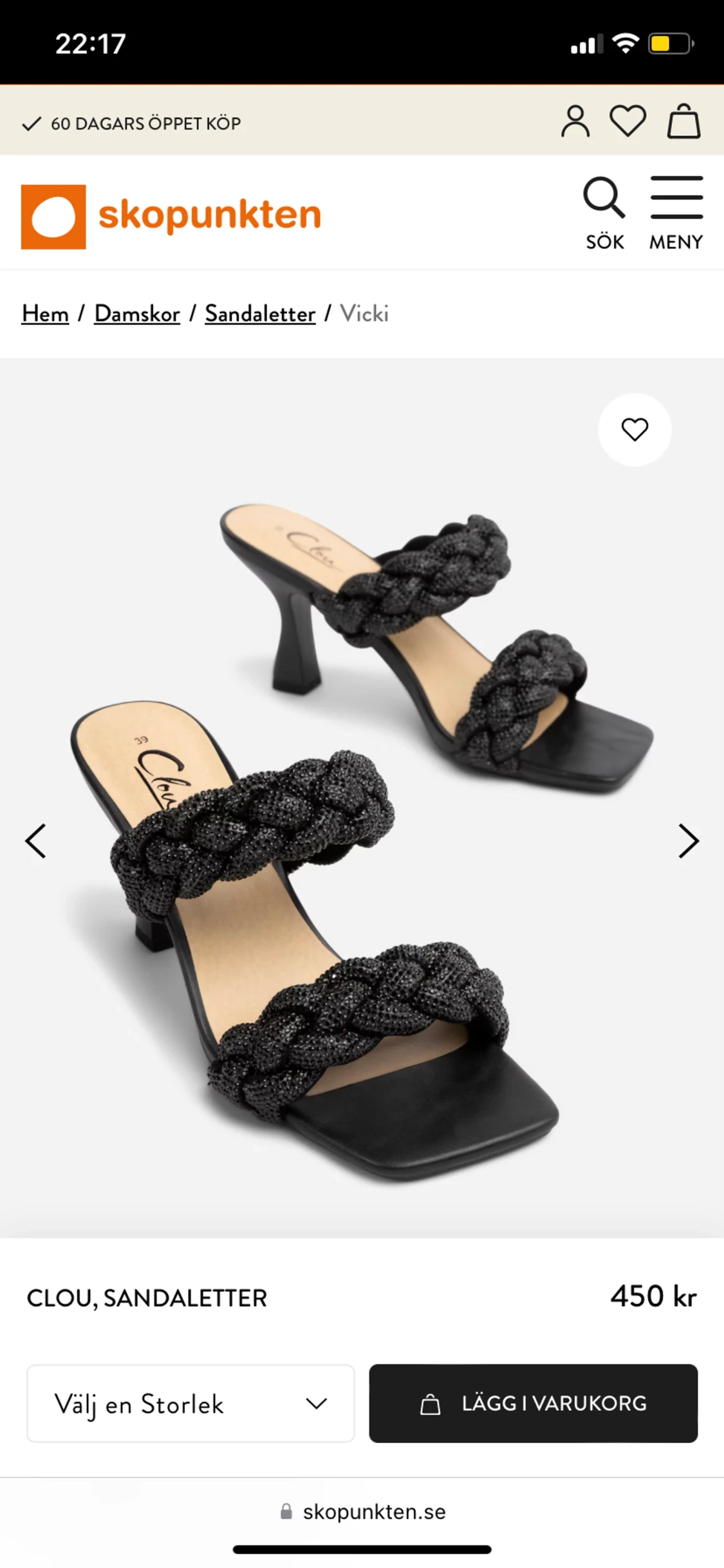The image size is (724, 1568).
Task: Open the Sandaletter breadcrumb link
Action: 260,314
